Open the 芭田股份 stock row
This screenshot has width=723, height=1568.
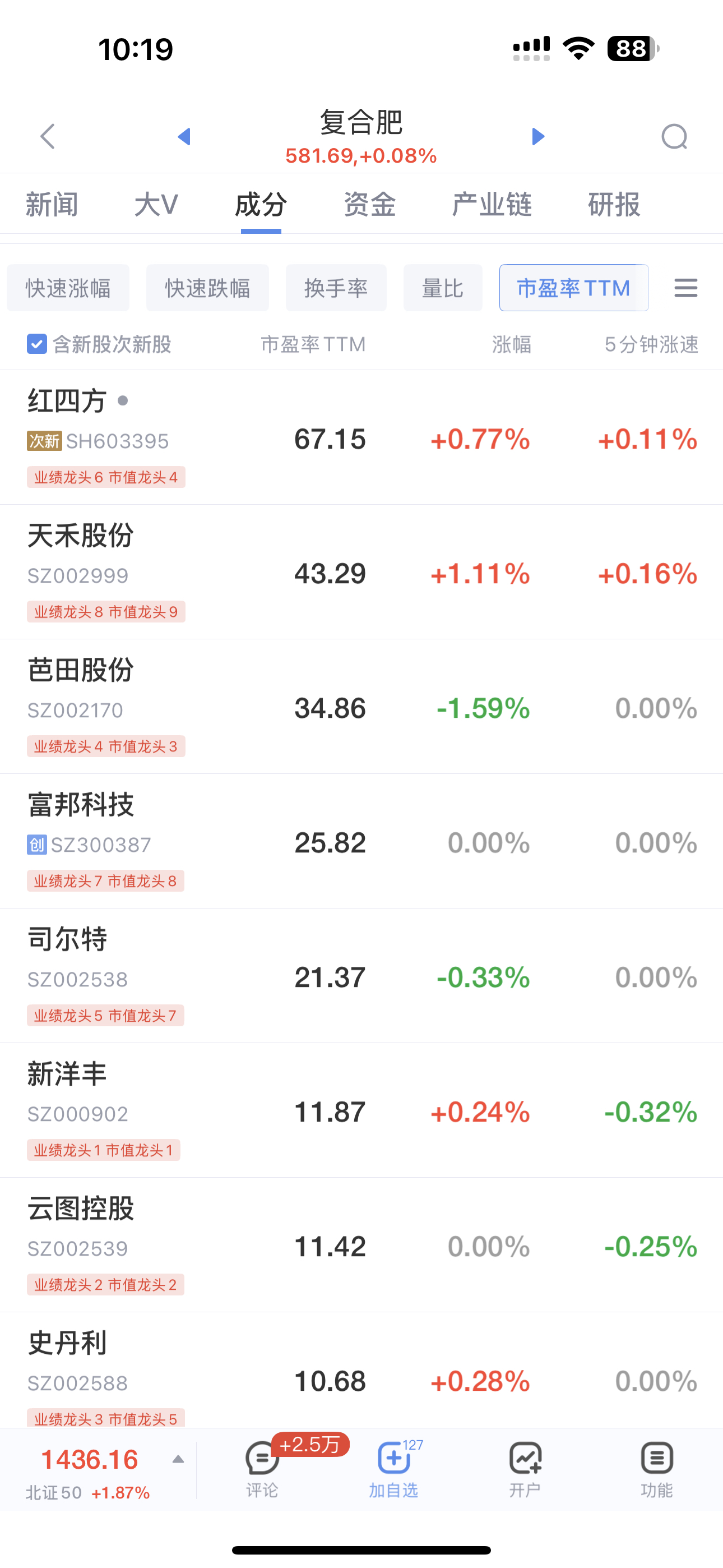361,707
